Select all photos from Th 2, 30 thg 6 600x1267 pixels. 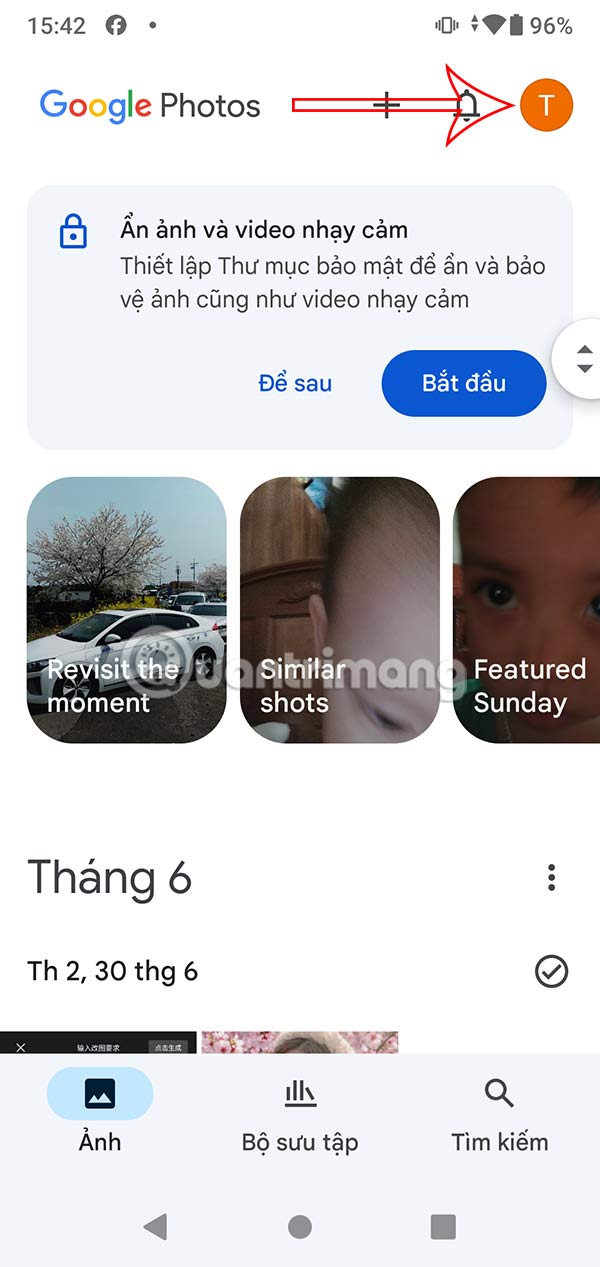551,971
